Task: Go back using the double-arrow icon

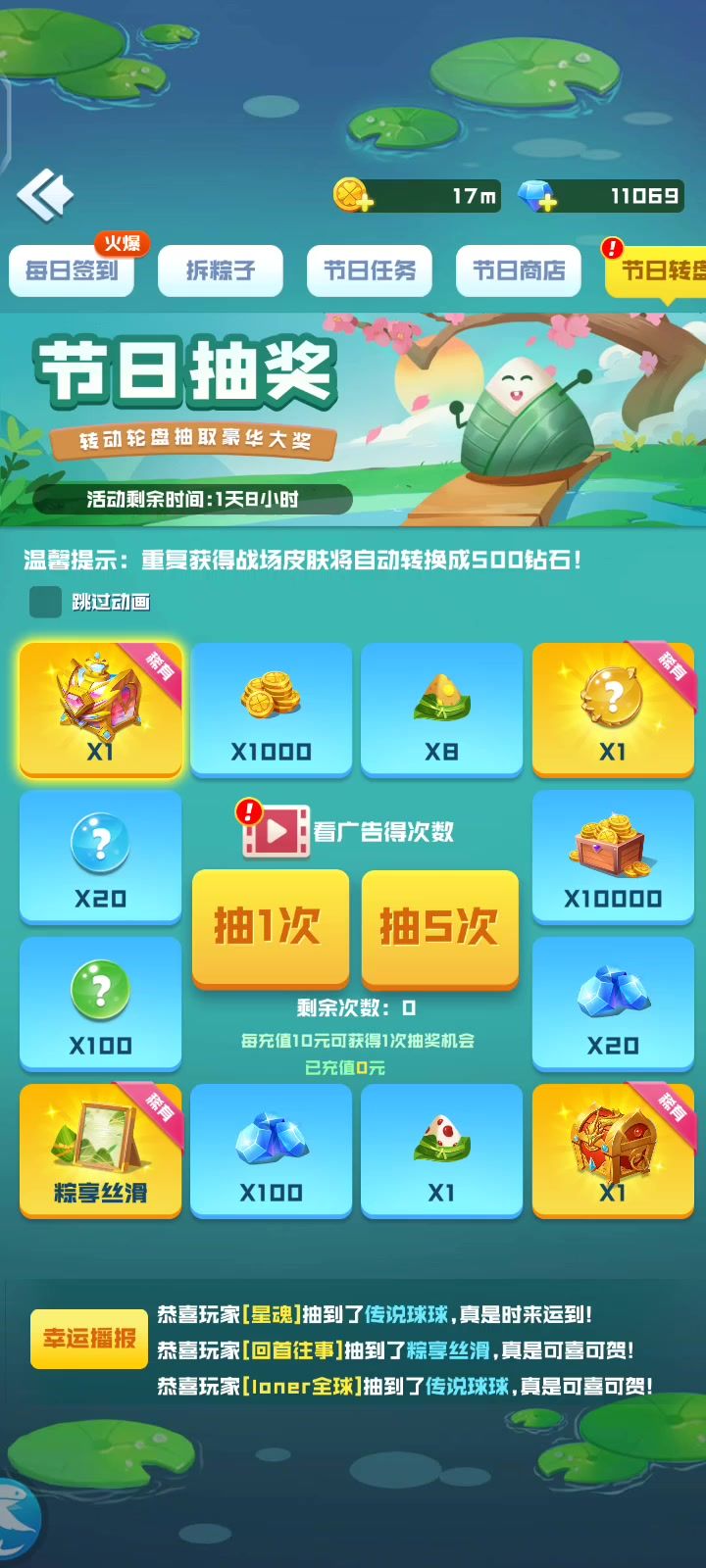Action: (x=45, y=195)
